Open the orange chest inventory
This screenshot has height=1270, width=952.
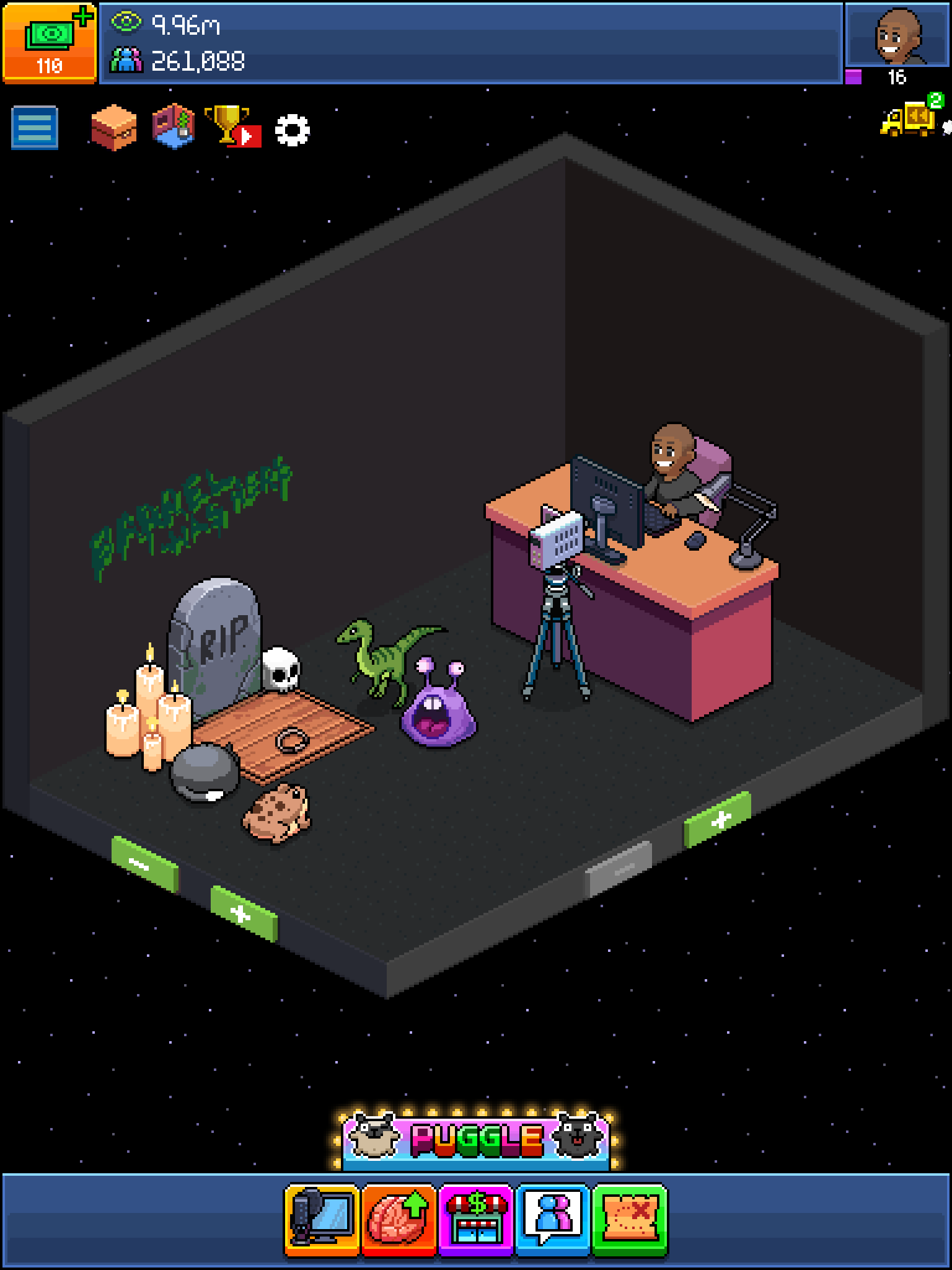point(114,128)
